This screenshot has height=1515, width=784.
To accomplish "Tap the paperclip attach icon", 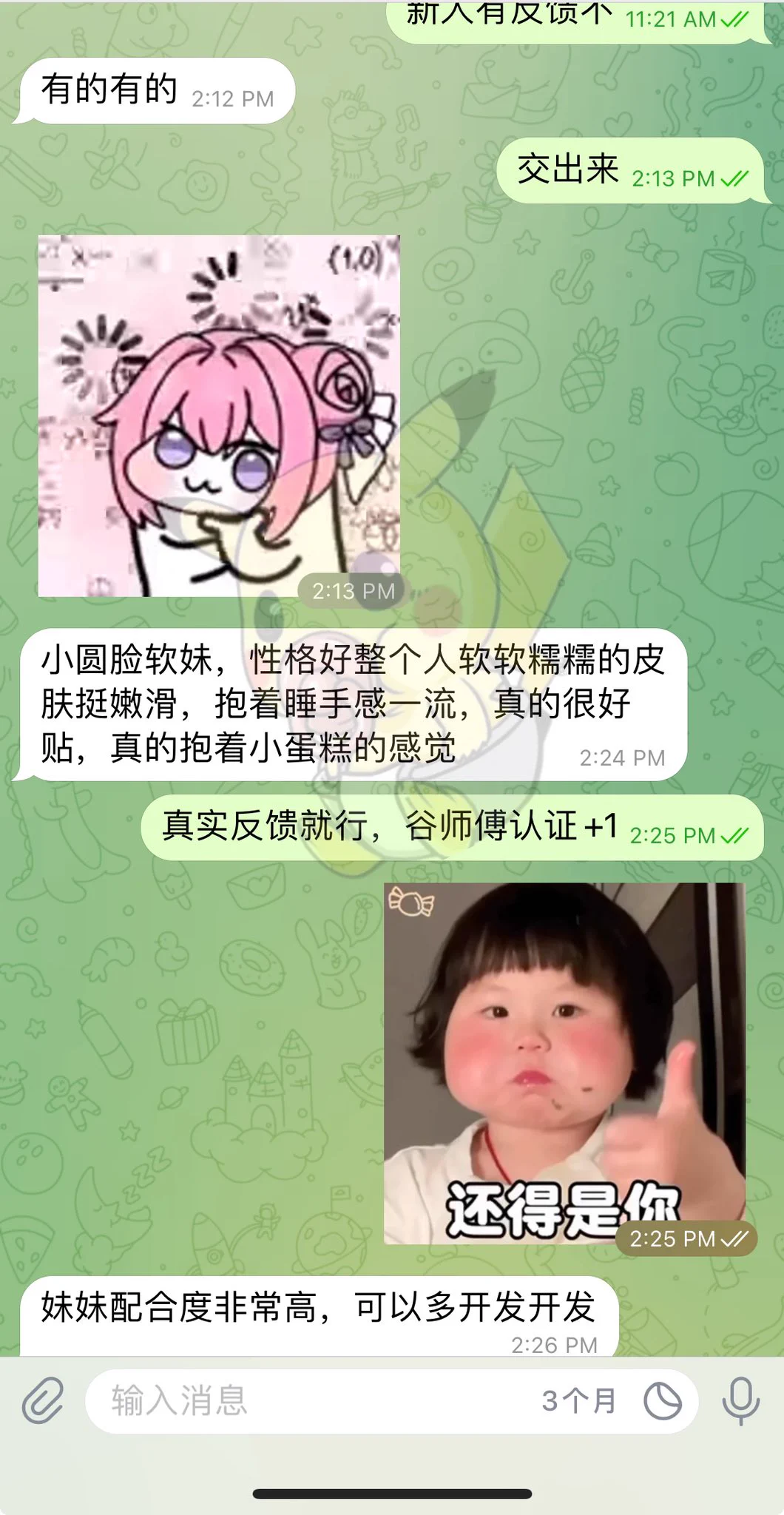I will [43, 1400].
